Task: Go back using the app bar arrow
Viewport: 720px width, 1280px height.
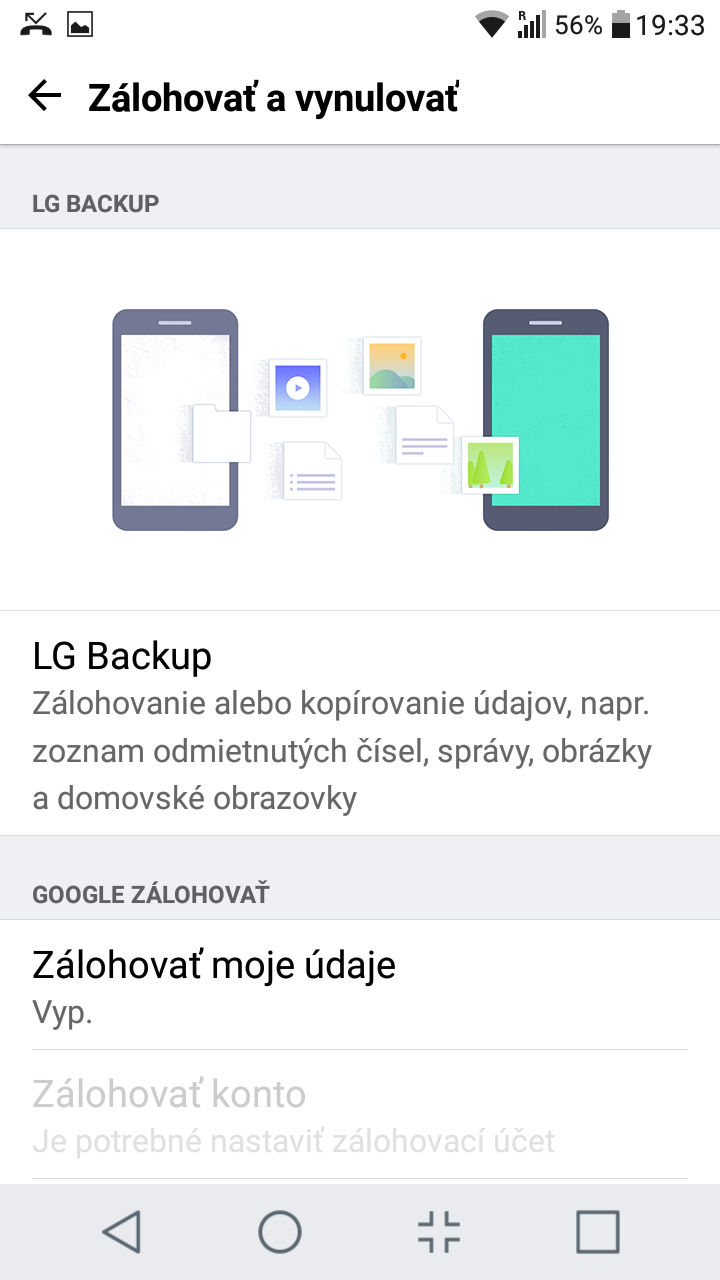Action: click(45, 96)
